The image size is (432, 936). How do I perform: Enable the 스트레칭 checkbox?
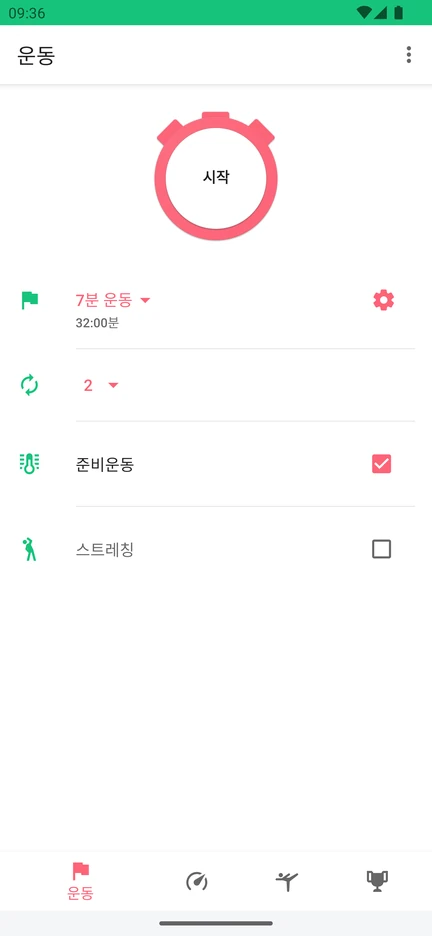[x=381, y=549]
